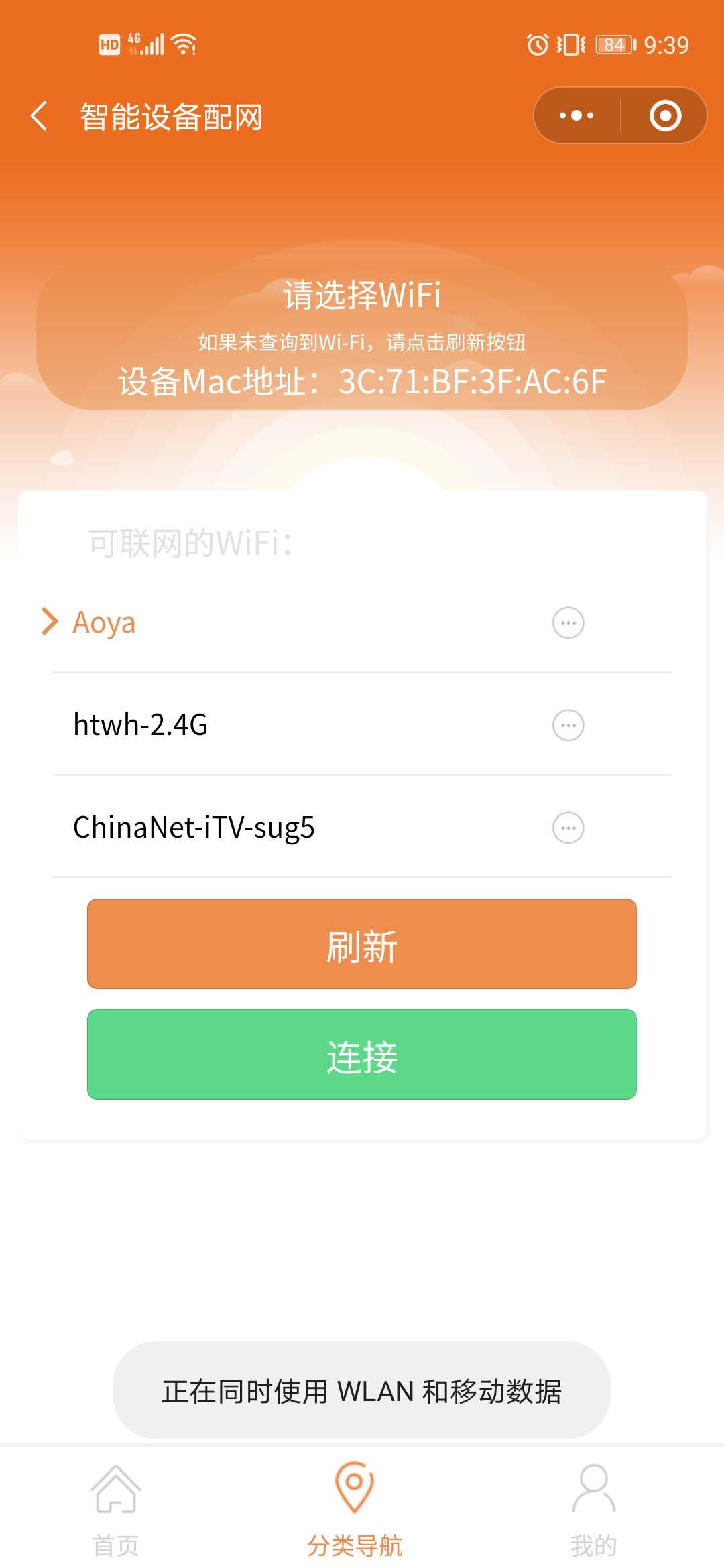Choose the htwh-2.4G WiFi network
The image size is (724, 1568).
click(141, 725)
